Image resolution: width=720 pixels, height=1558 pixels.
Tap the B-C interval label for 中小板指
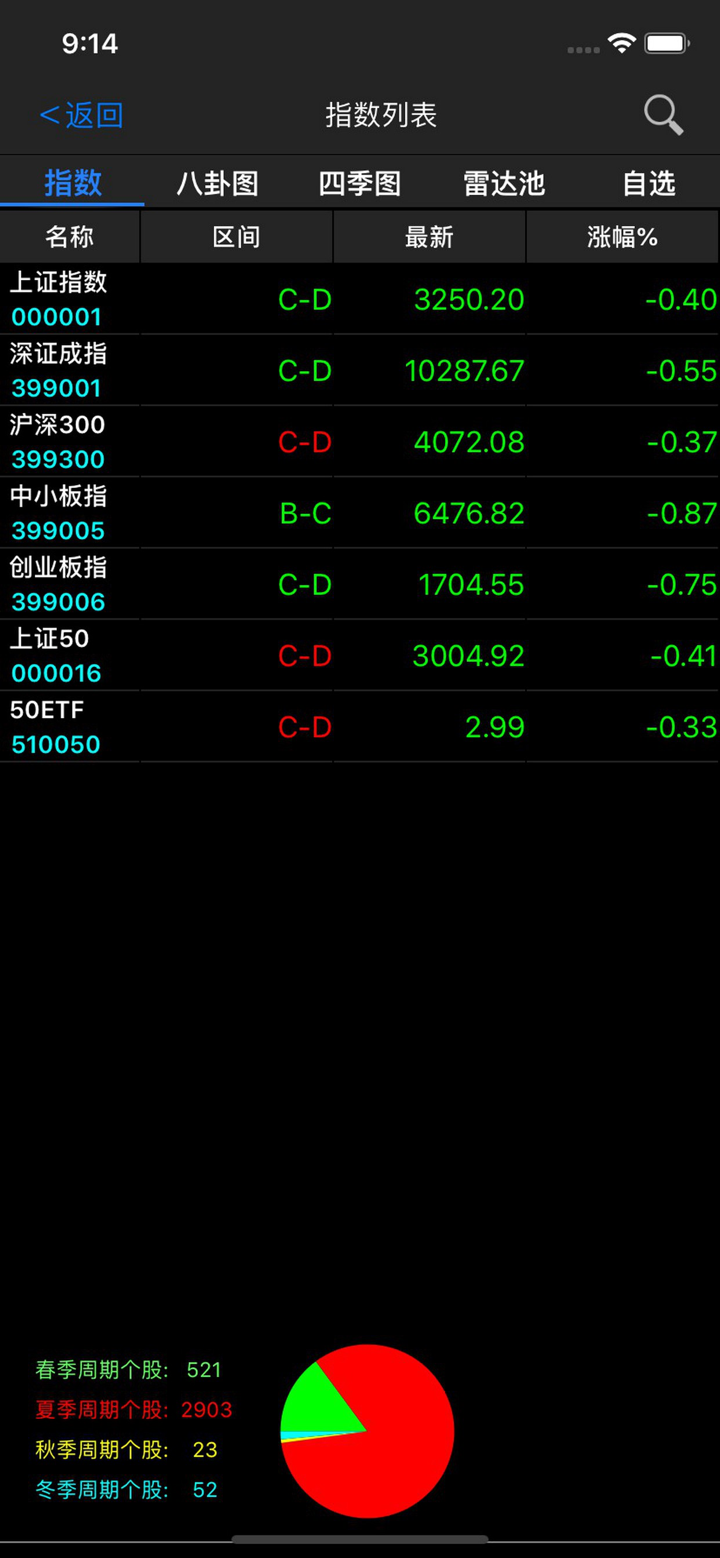pos(305,513)
